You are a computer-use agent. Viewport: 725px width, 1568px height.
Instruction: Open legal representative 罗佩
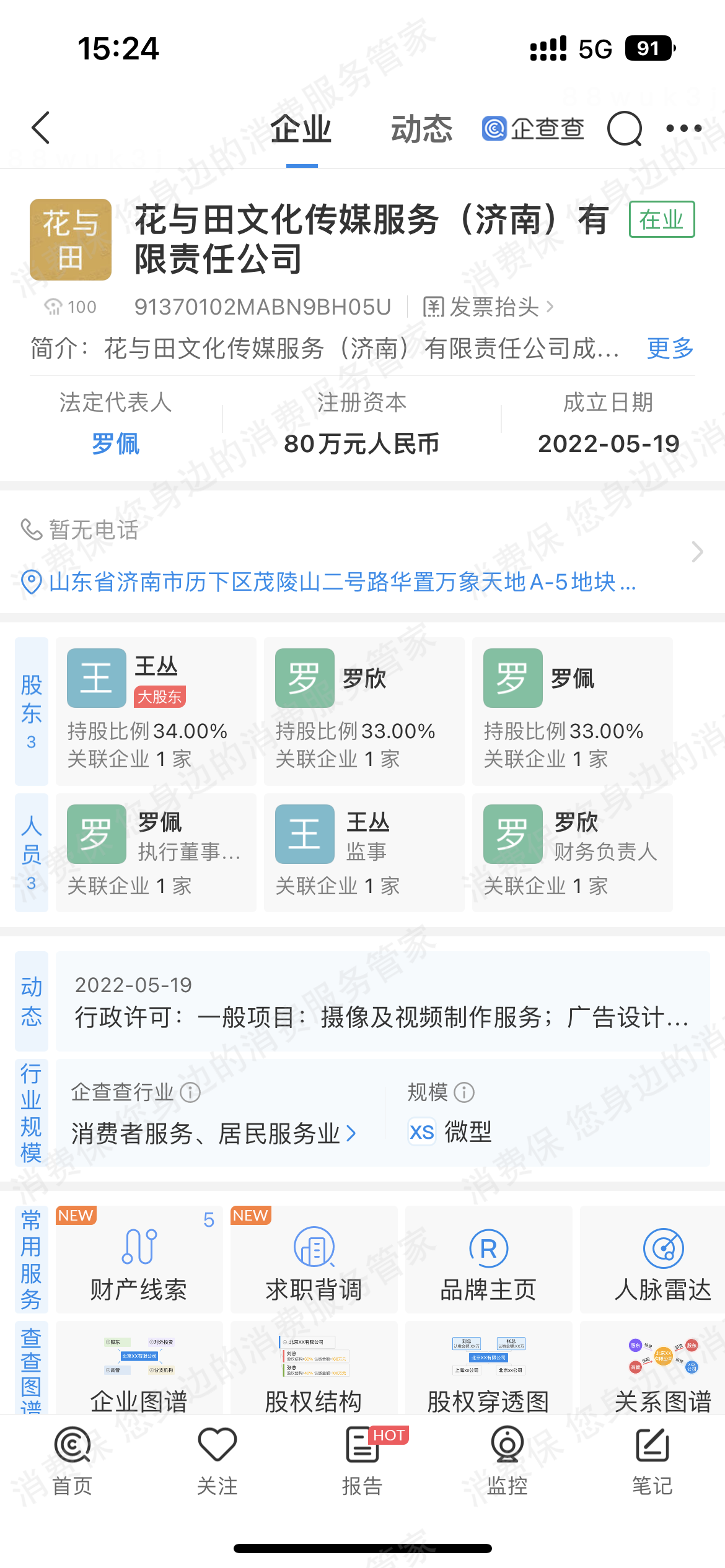tap(116, 444)
